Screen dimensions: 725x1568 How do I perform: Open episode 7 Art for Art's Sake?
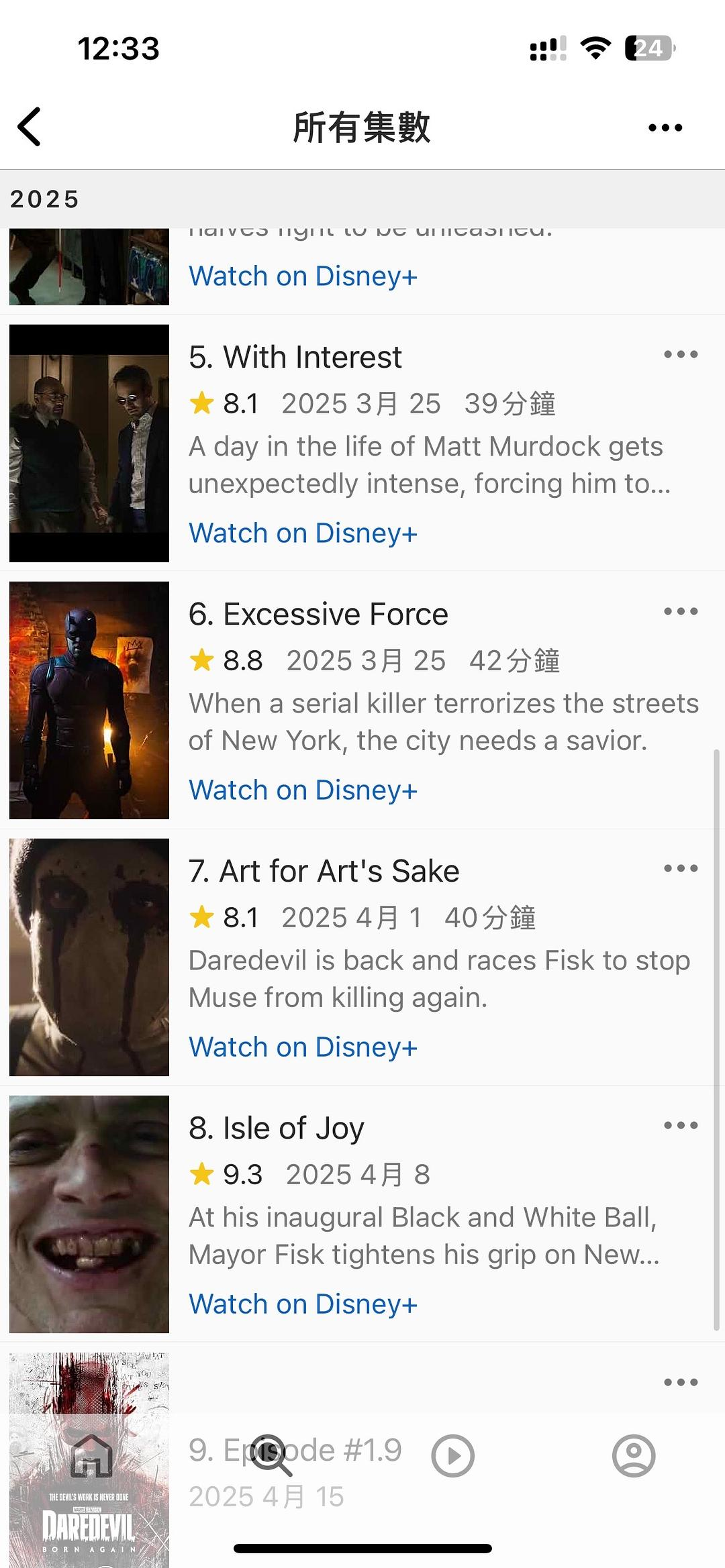pyautogui.click(x=324, y=872)
